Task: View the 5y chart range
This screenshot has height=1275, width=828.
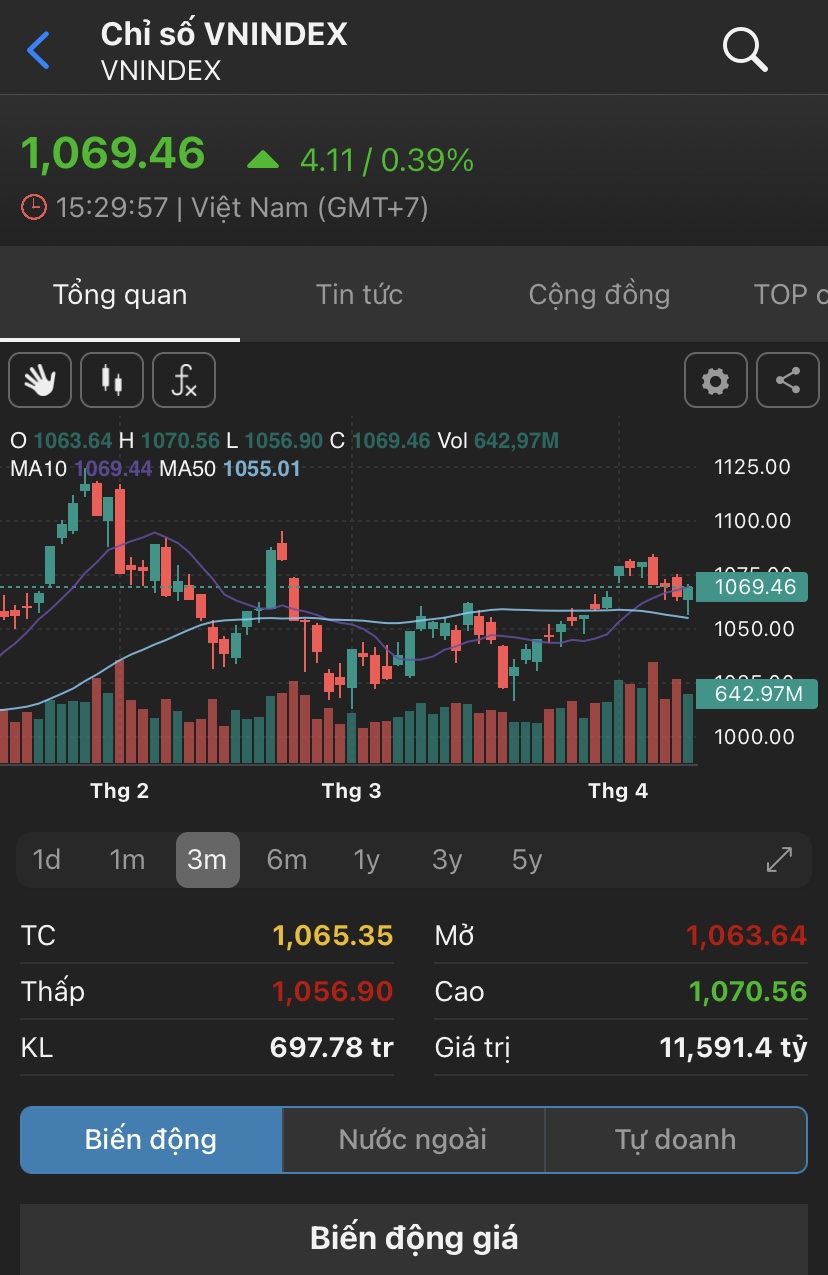Action: coord(527,860)
